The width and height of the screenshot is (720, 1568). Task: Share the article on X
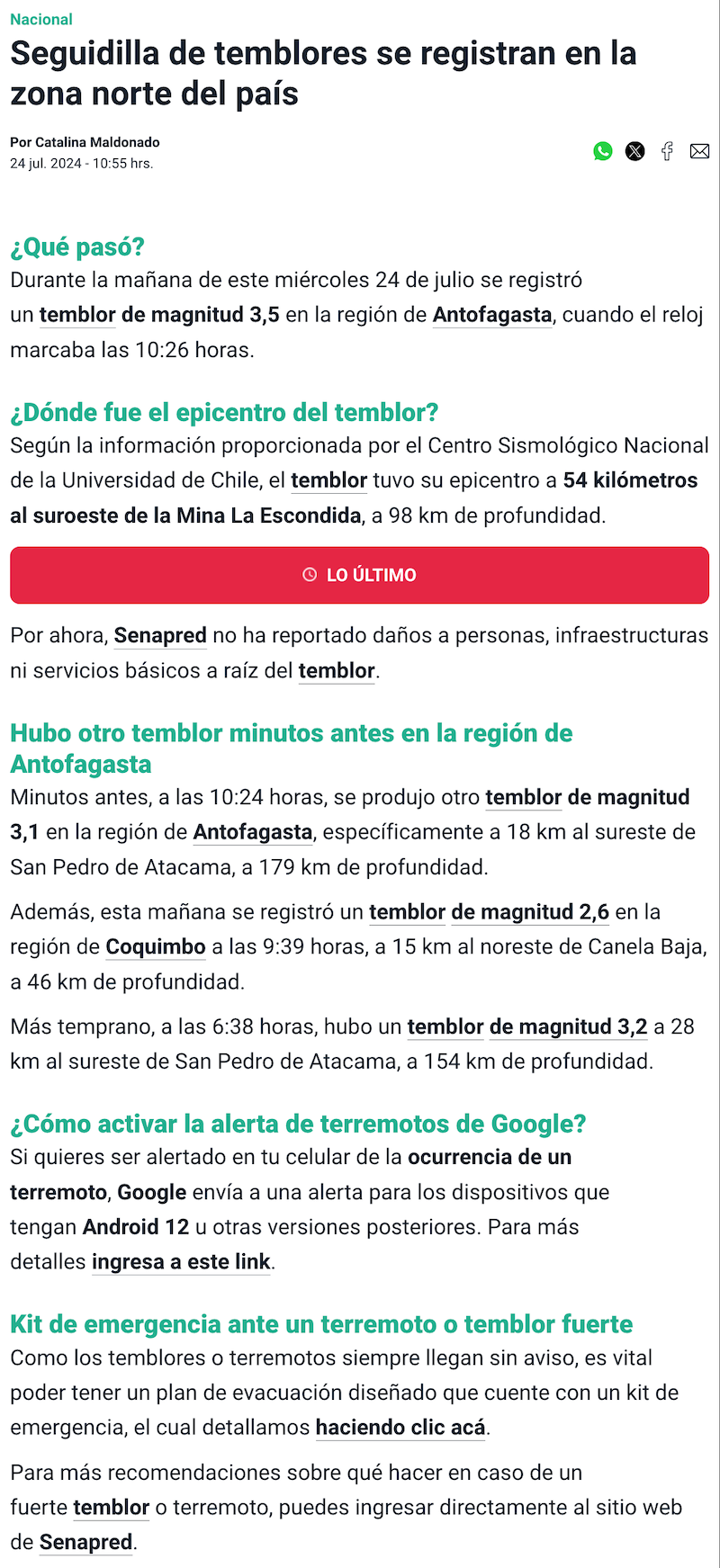pos(635,151)
